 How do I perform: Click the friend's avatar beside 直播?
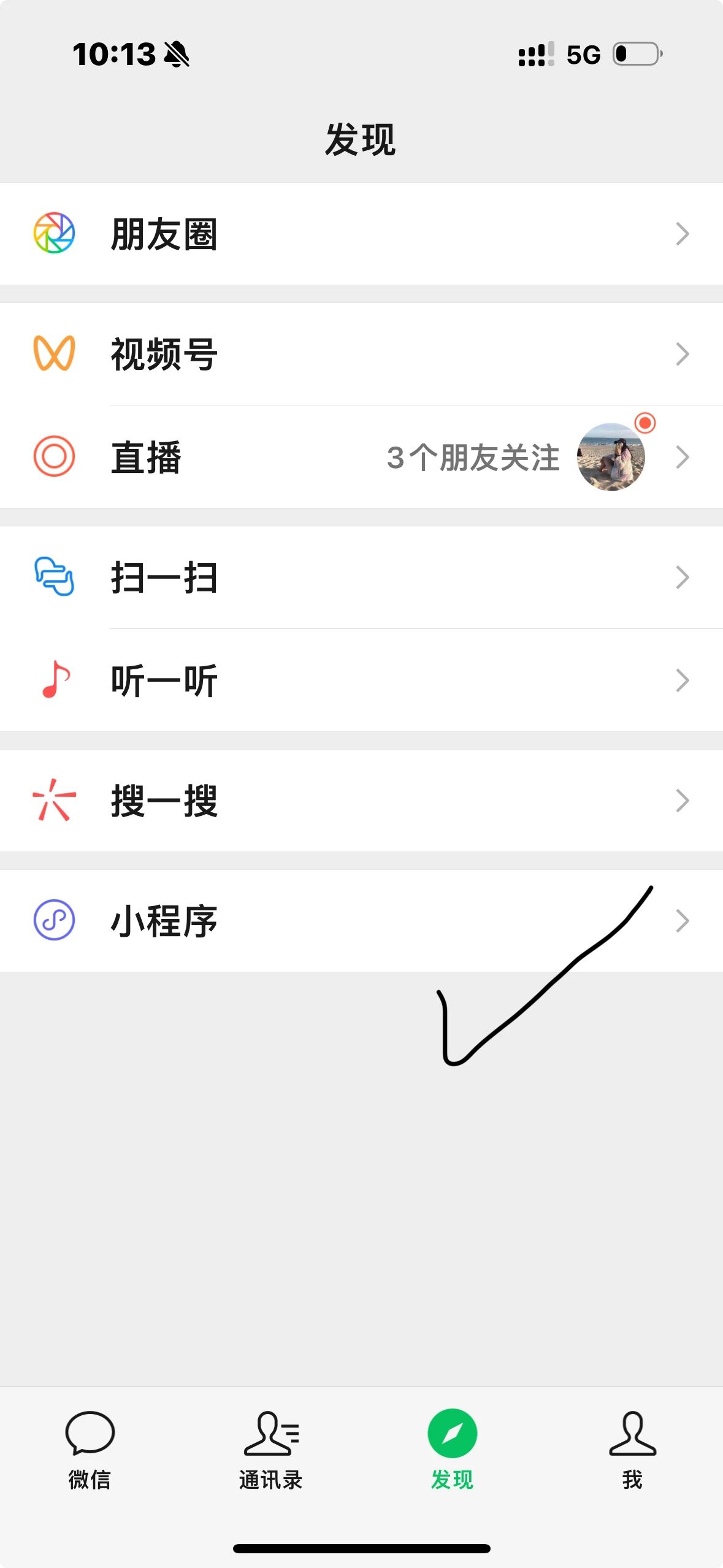(611, 456)
